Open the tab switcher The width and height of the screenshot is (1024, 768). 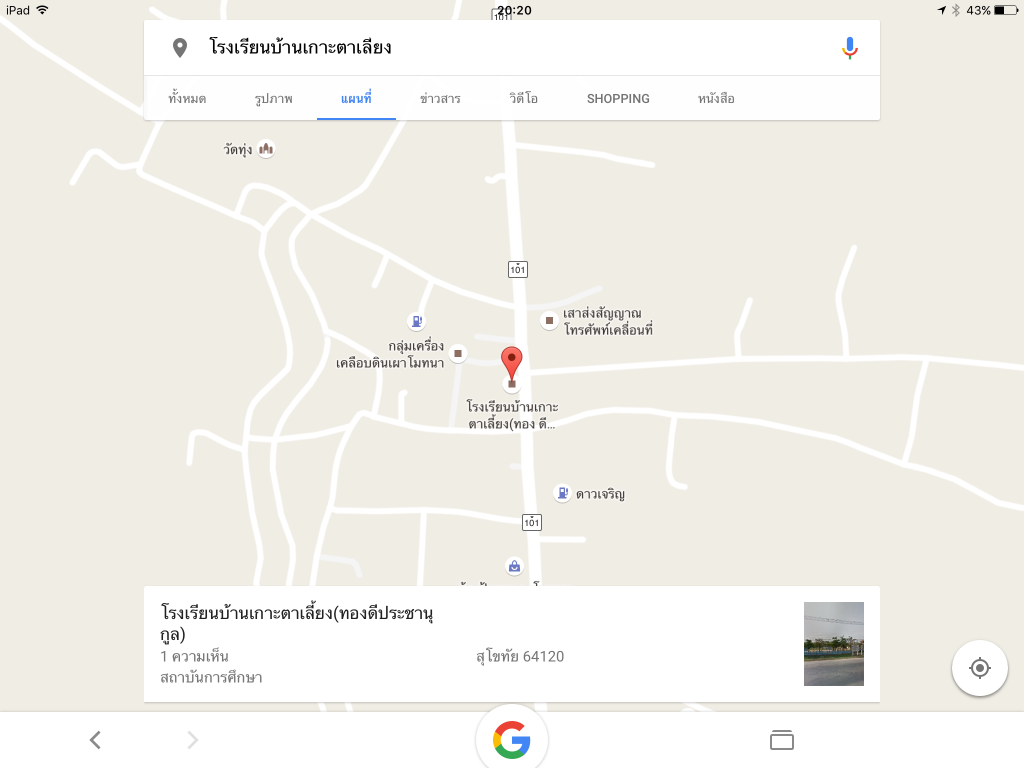coord(781,740)
